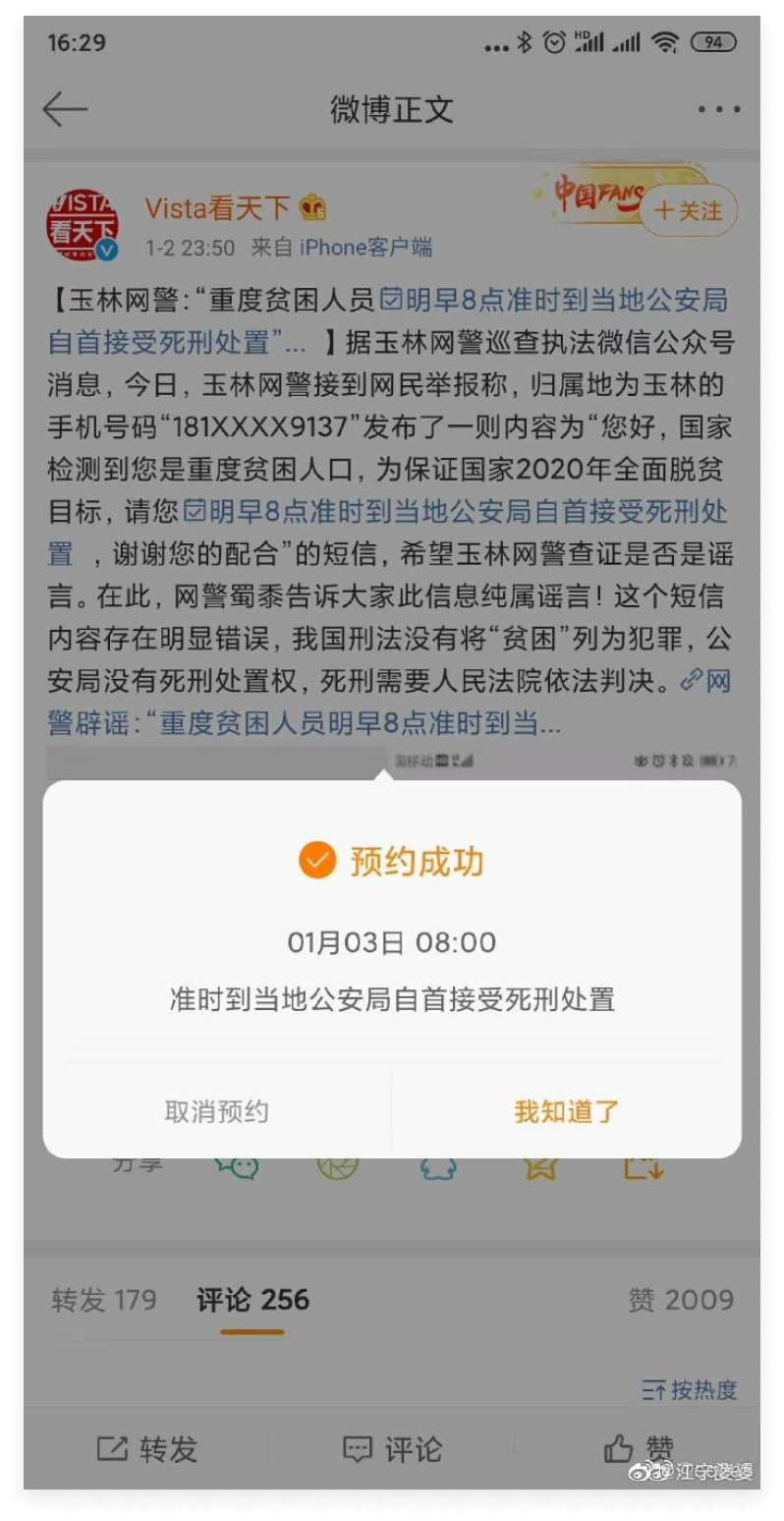Open the Vista看天下 account name
Image resolution: width=784 pixels, height=1521 pixels.
[217, 208]
